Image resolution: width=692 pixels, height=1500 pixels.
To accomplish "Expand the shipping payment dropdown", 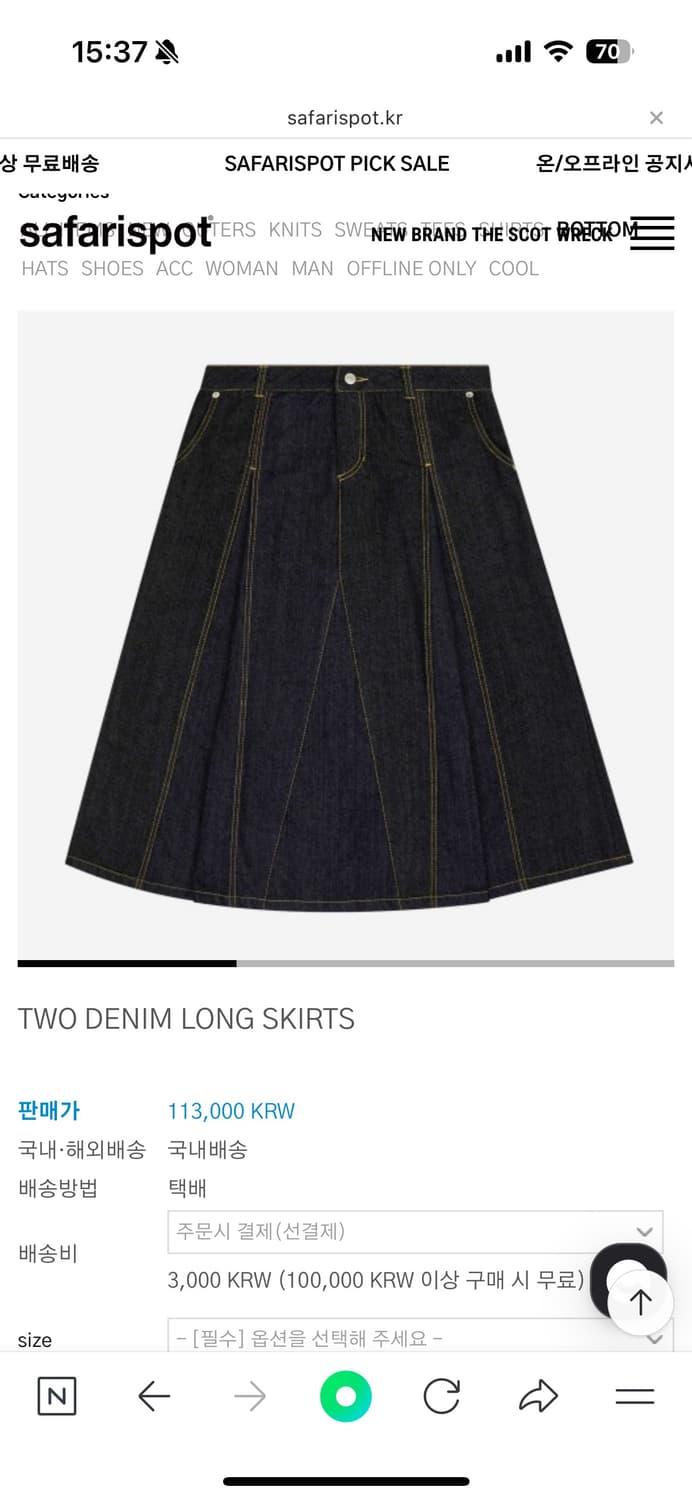I will click(x=415, y=1232).
